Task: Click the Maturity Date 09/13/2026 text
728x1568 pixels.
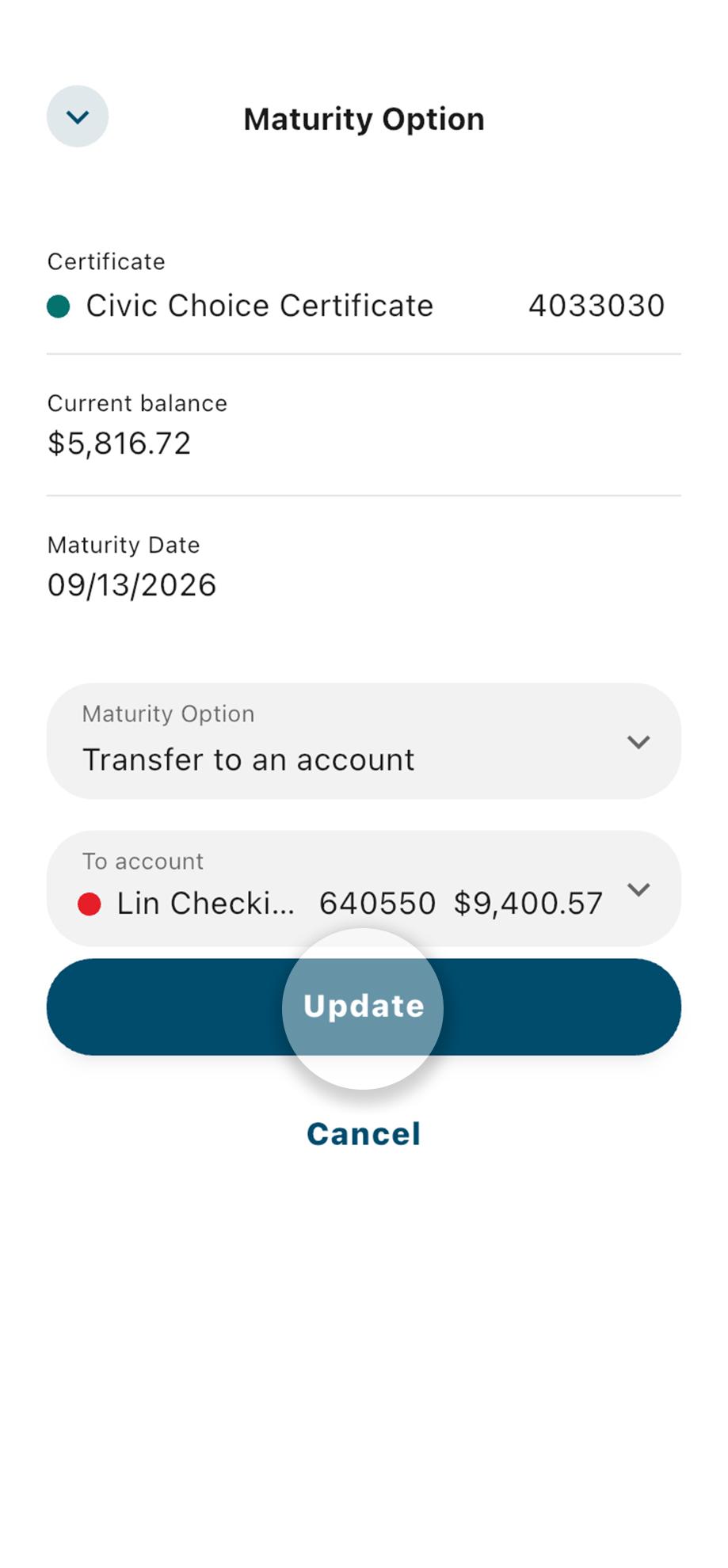Action: (131, 584)
